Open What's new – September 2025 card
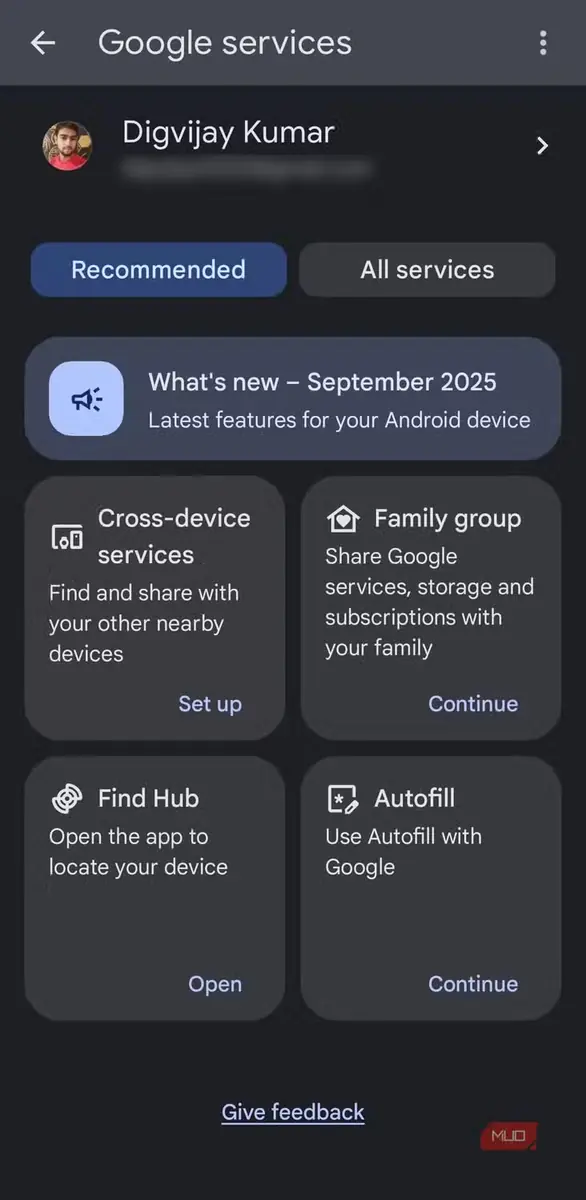The width and height of the screenshot is (586, 1200). pyautogui.click(x=293, y=399)
